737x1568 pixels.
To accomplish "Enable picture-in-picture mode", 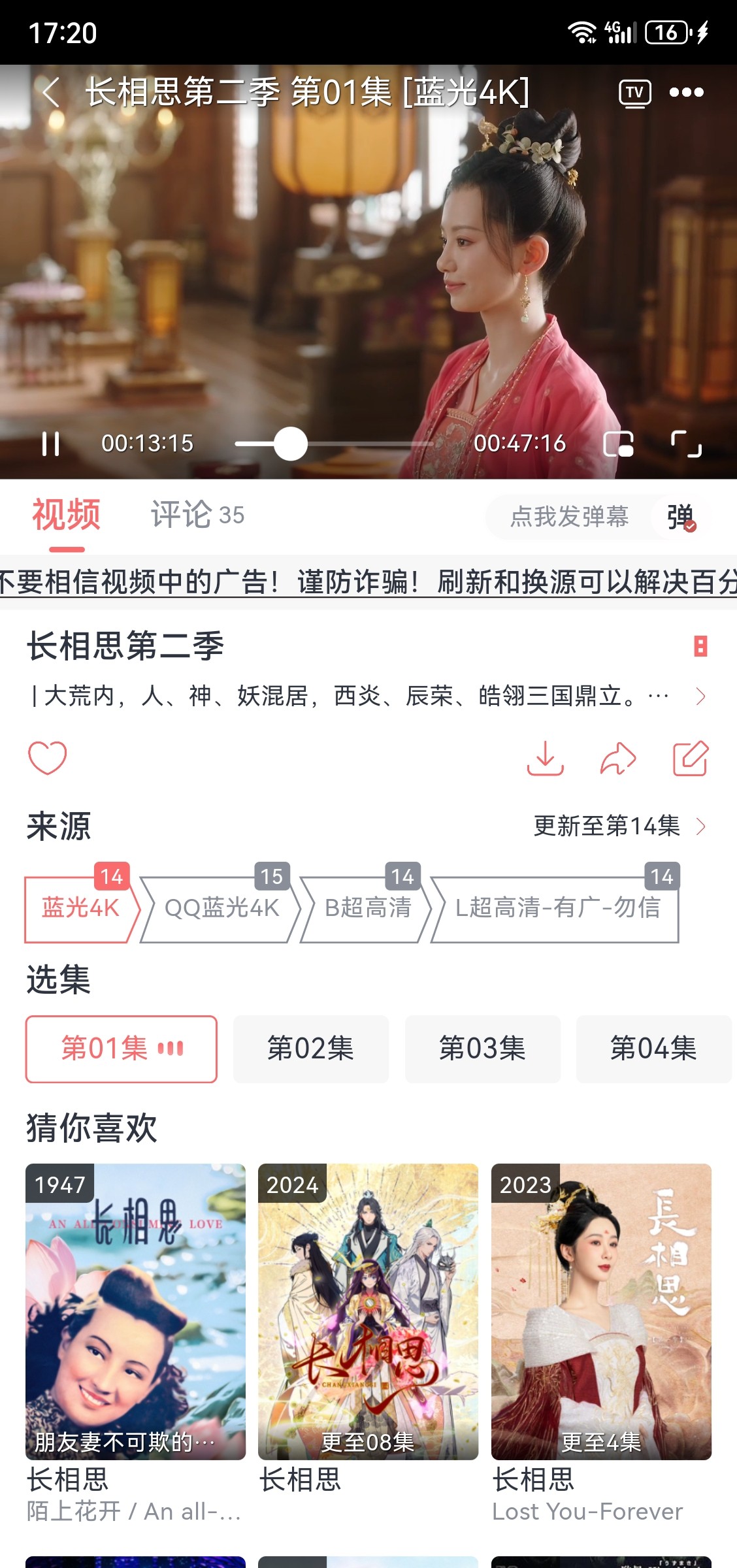I will coord(618,444).
